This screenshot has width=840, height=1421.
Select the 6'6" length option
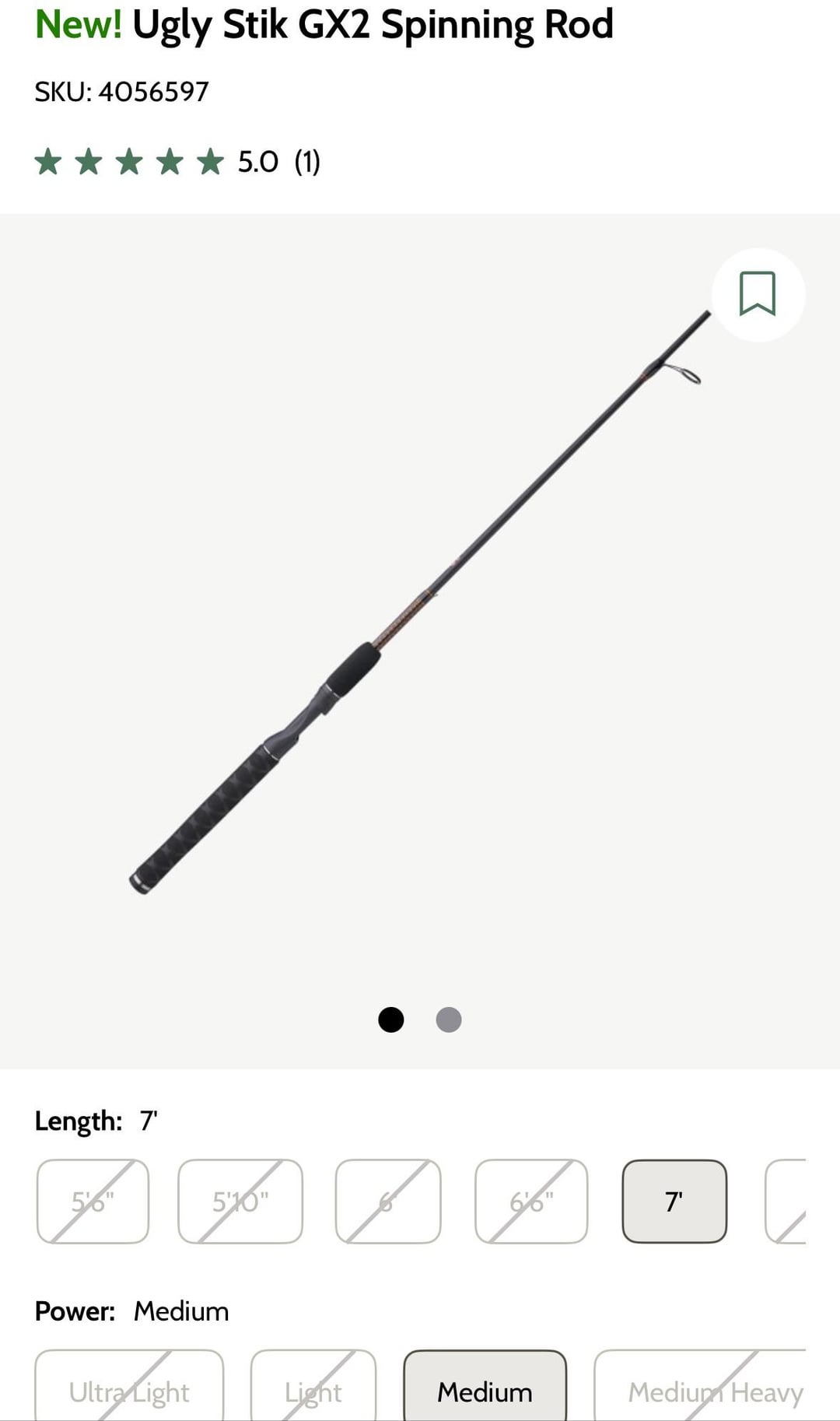pyautogui.click(x=531, y=1201)
